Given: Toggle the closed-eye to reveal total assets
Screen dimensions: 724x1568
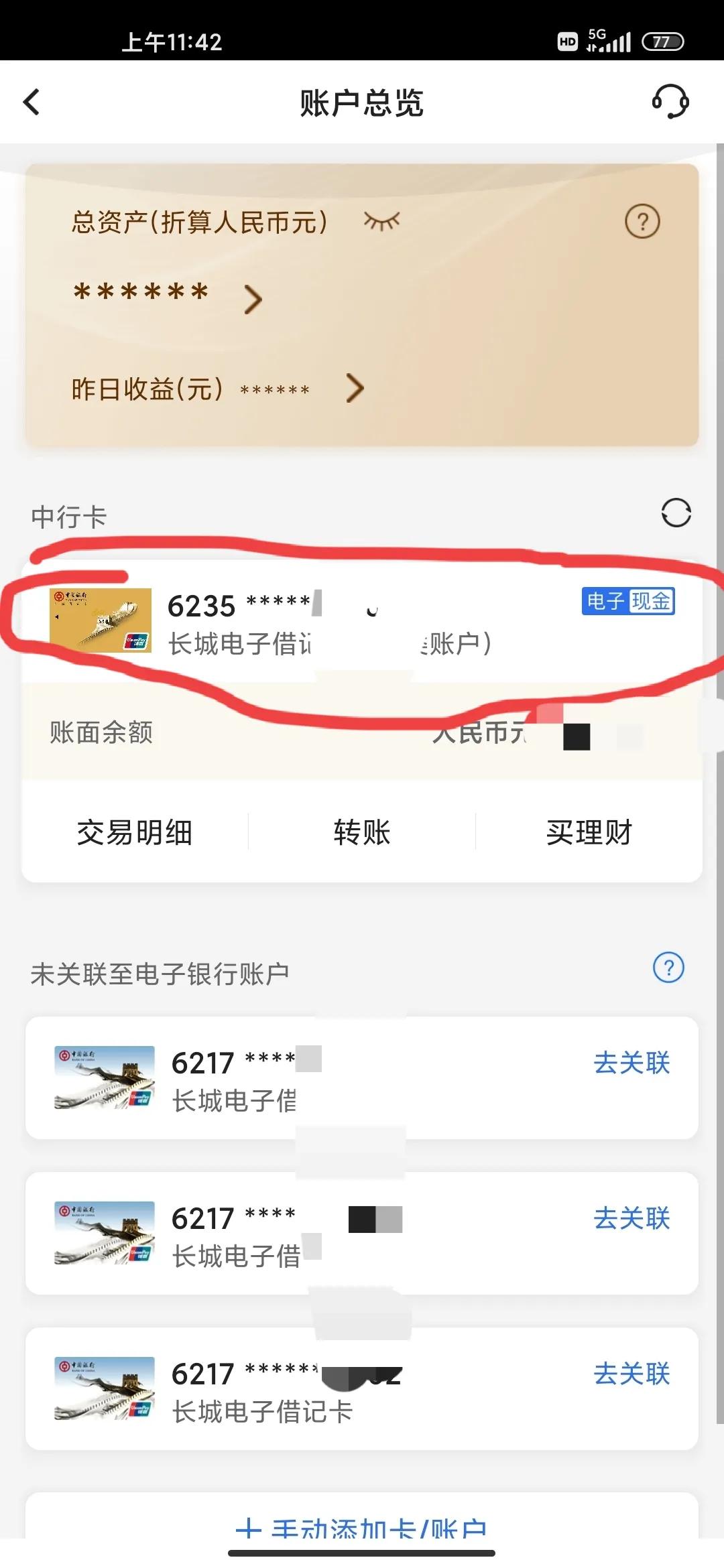Looking at the screenshot, I should coord(381,221).
